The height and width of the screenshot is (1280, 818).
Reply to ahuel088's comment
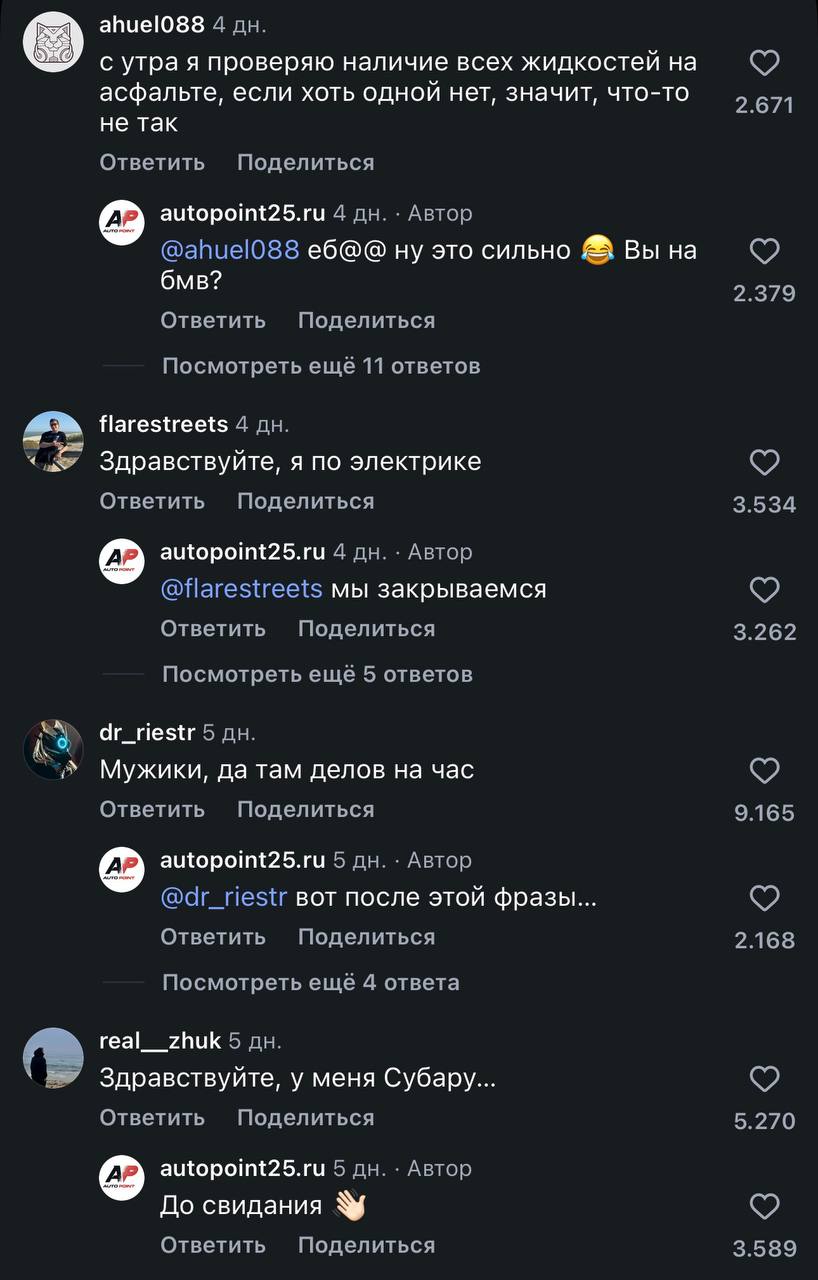pos(152,162)
